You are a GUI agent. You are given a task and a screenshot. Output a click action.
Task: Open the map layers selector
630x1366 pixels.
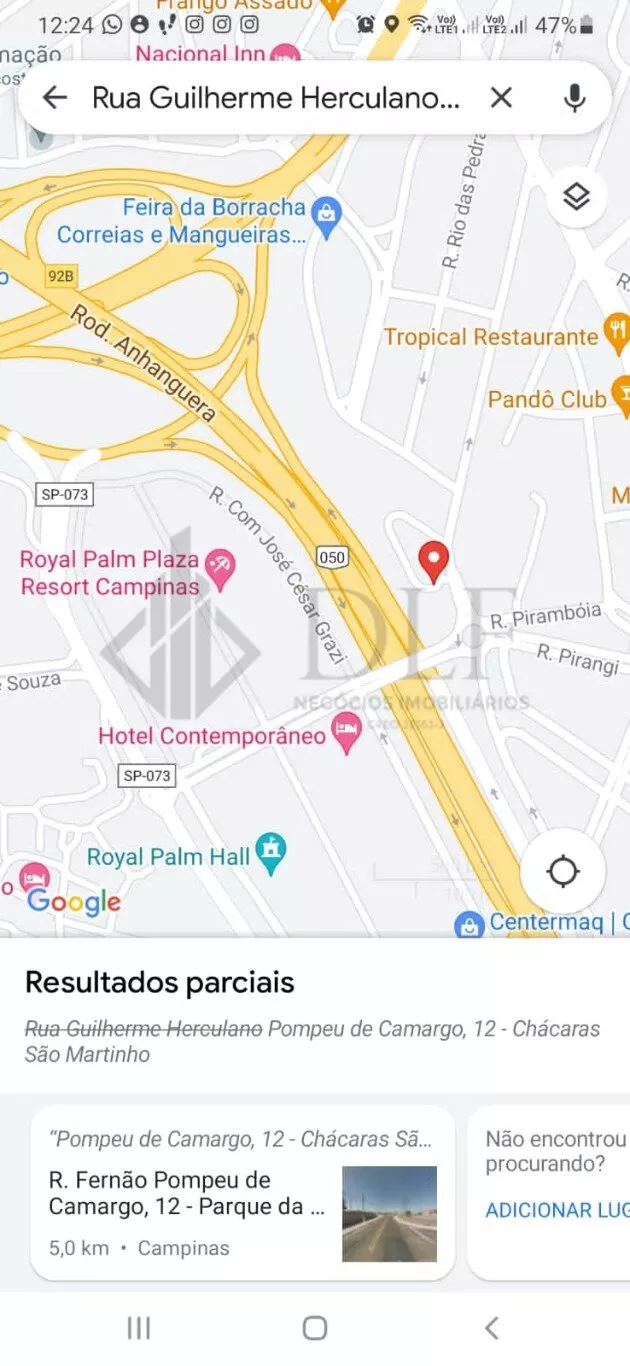[576, 197]
